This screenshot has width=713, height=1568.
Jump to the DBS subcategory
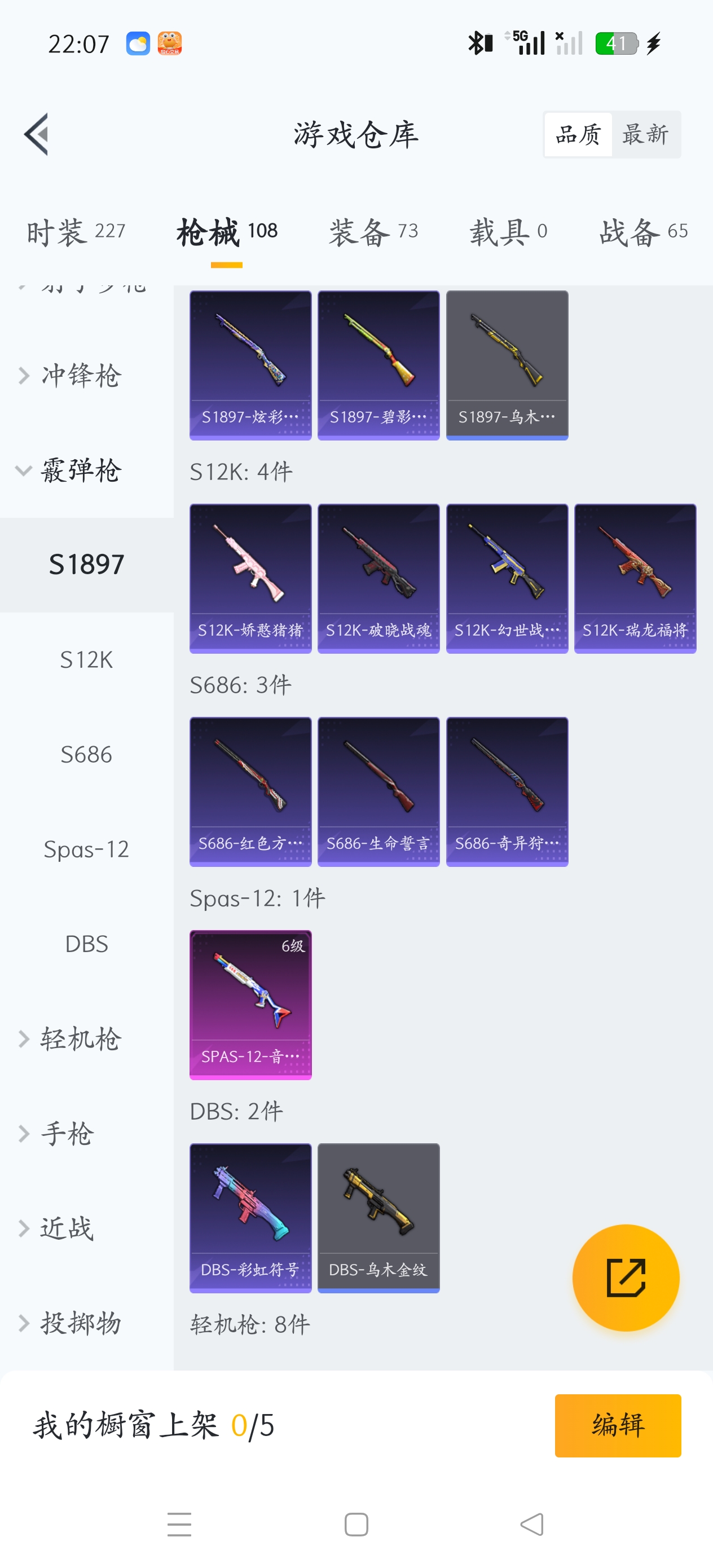point(86,944)
